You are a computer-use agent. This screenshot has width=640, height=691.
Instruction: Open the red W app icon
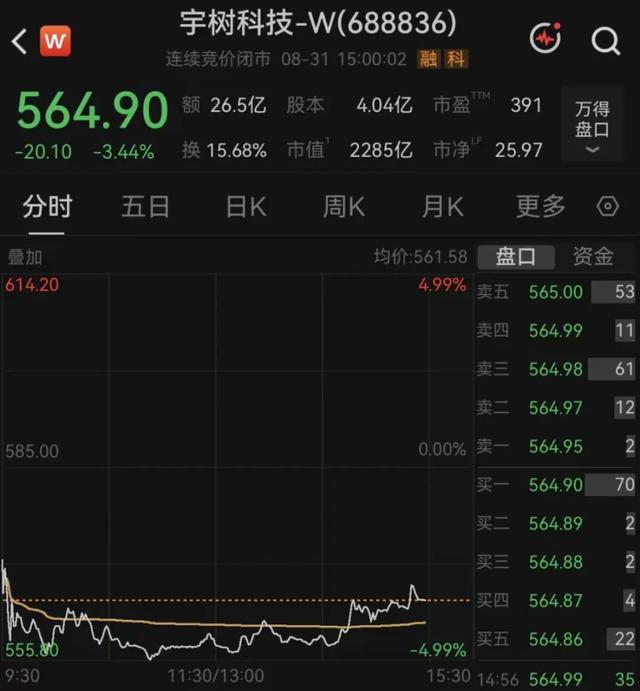point(55,41)
